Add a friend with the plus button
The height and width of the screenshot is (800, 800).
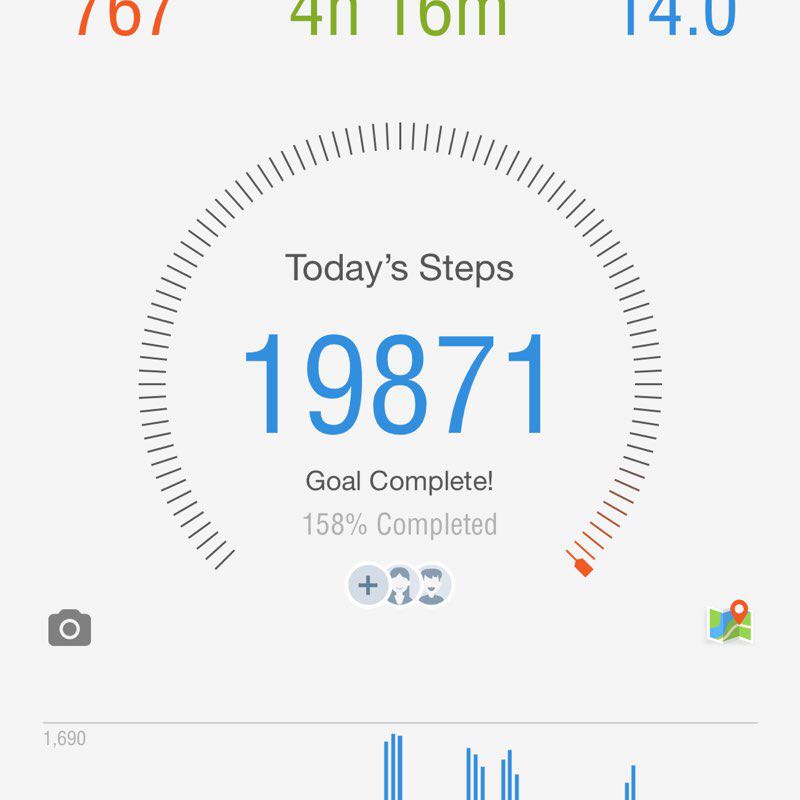368,585
